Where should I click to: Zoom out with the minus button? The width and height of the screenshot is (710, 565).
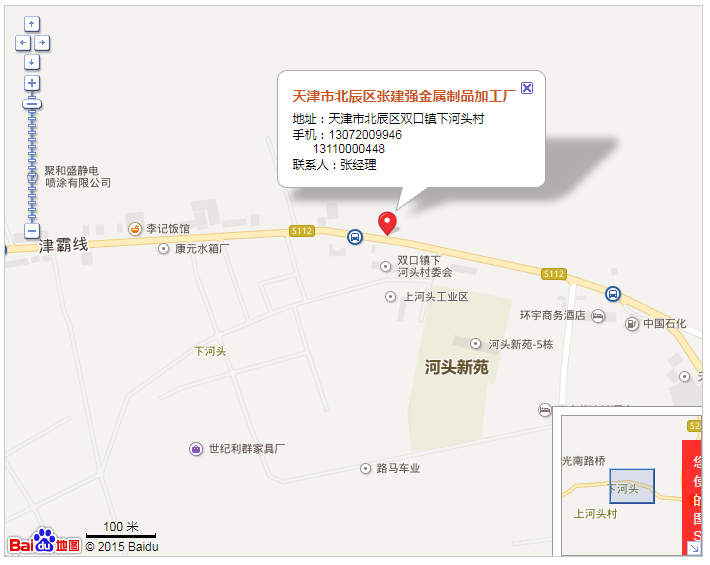(x=32, y=231)
